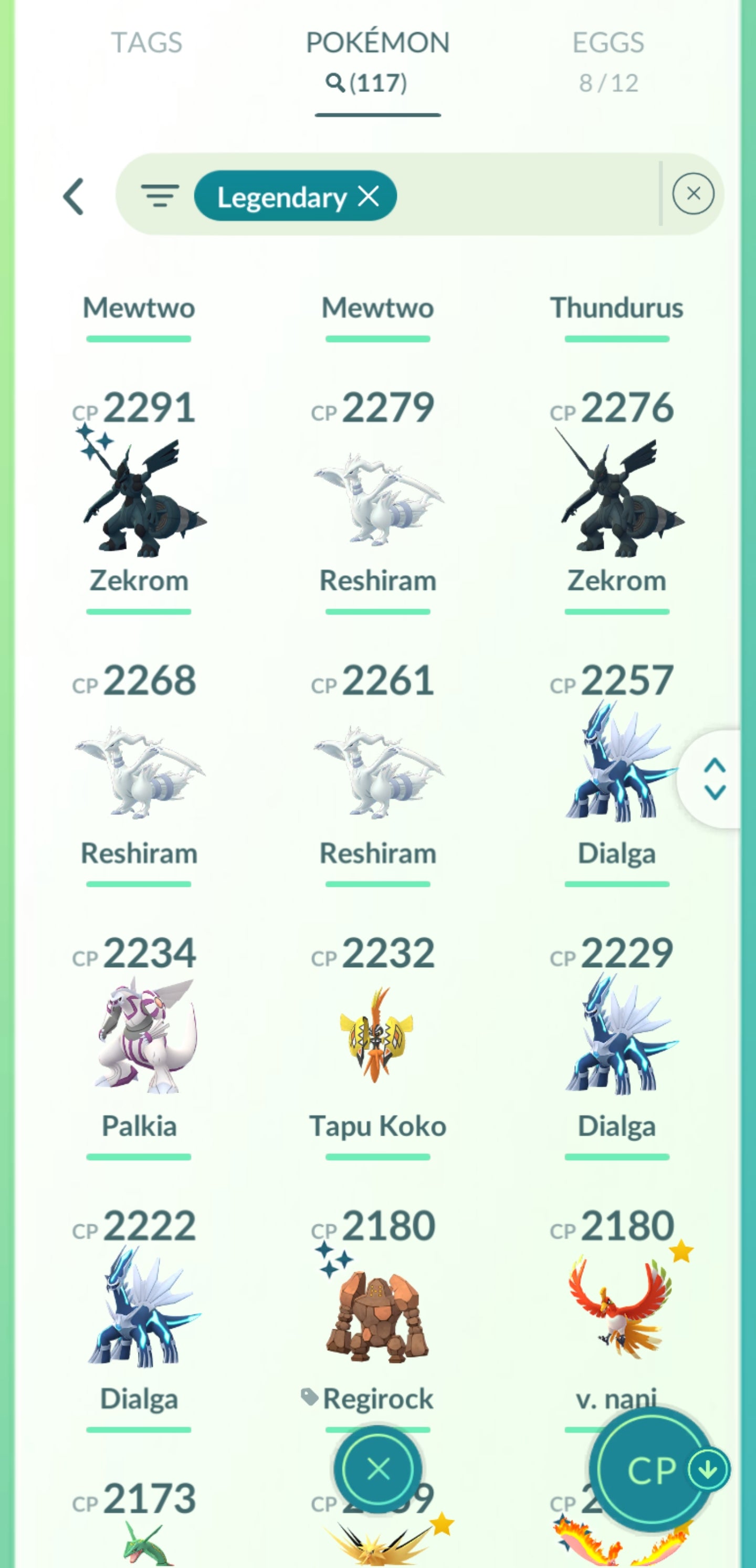Viewport: 756px width, 1568px height.
Task: Go back with the left arrow
Action: (73, 197)
